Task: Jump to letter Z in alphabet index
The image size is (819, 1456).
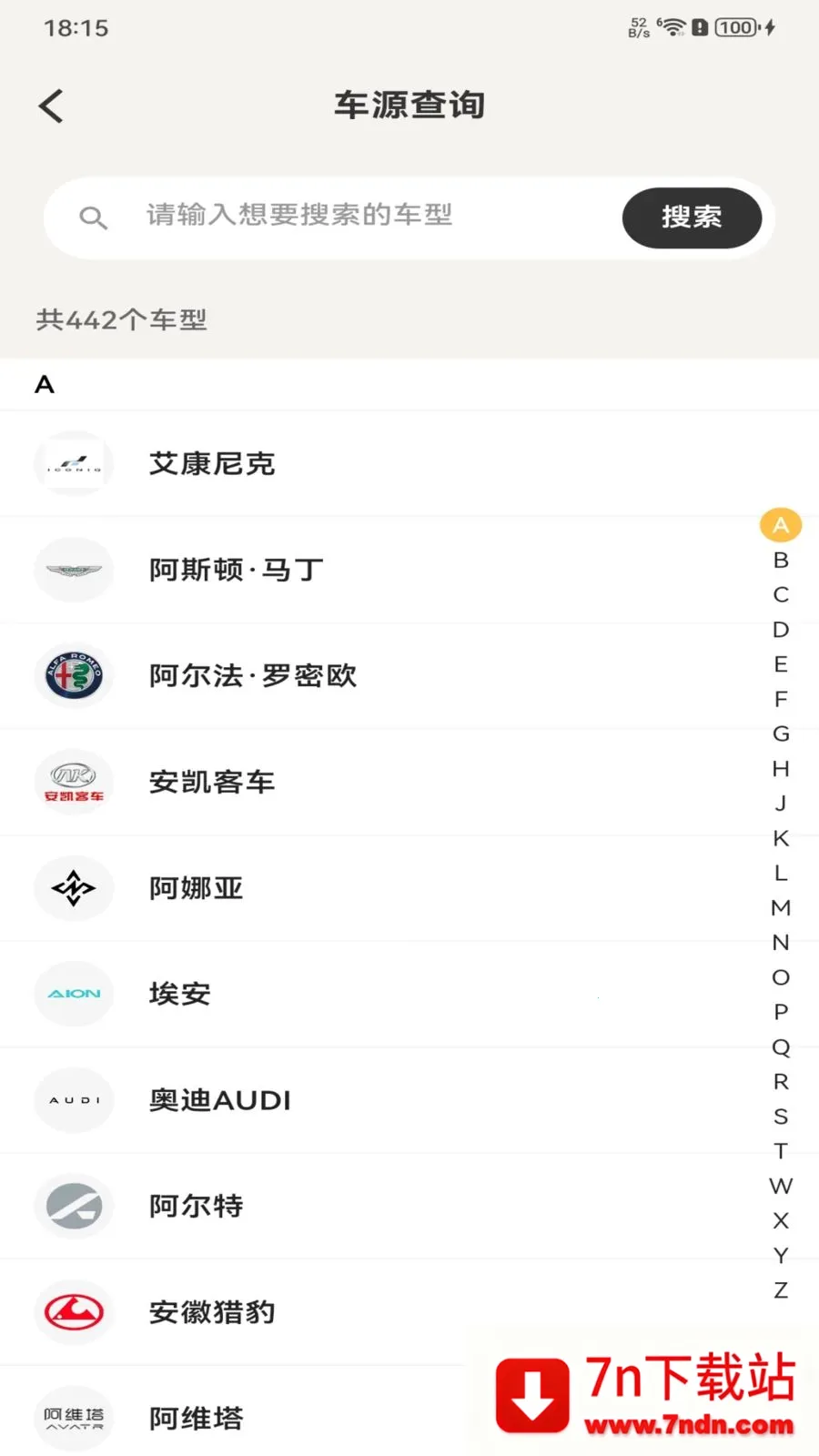Action: pos(780,1289)
